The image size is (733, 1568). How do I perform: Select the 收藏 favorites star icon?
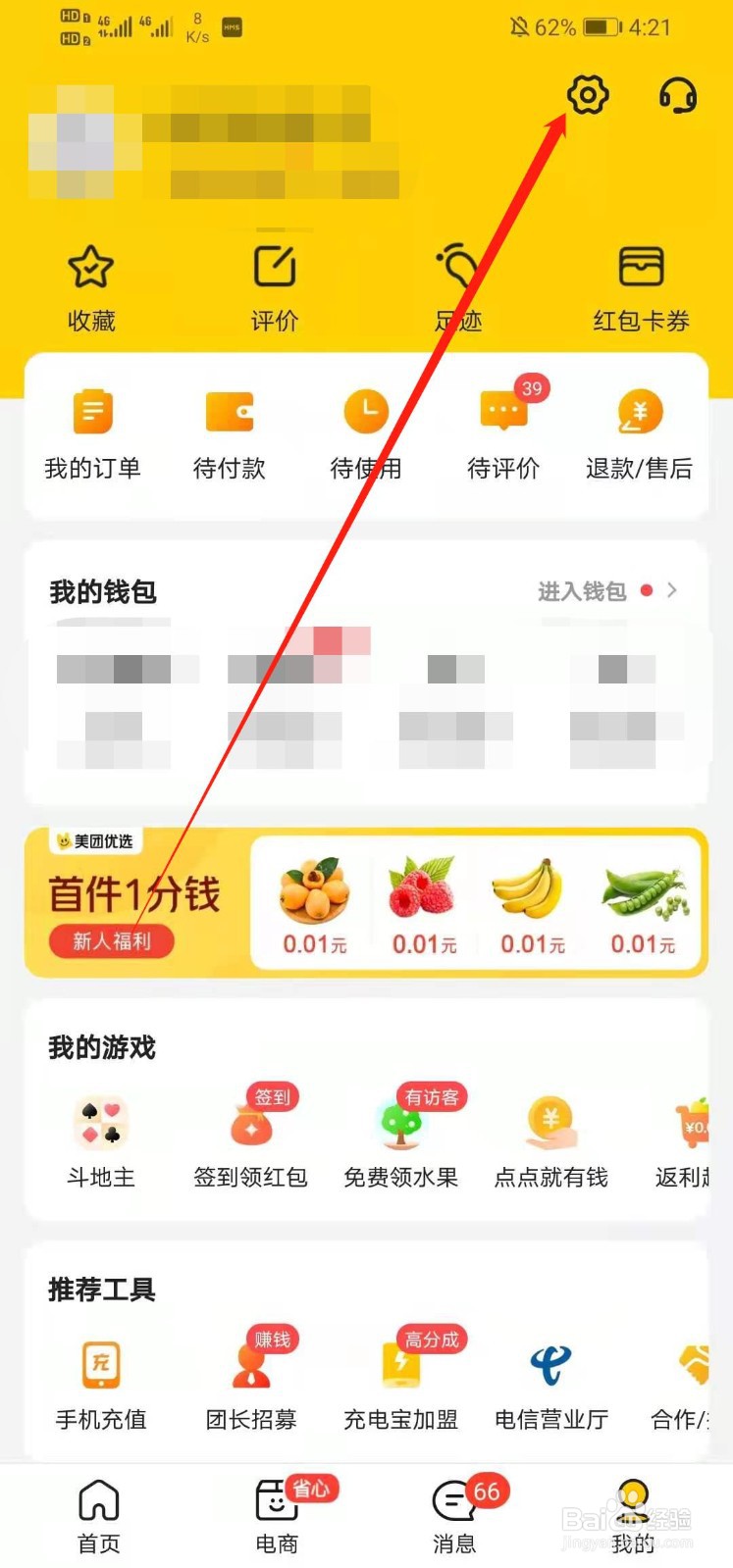(91, 267)
